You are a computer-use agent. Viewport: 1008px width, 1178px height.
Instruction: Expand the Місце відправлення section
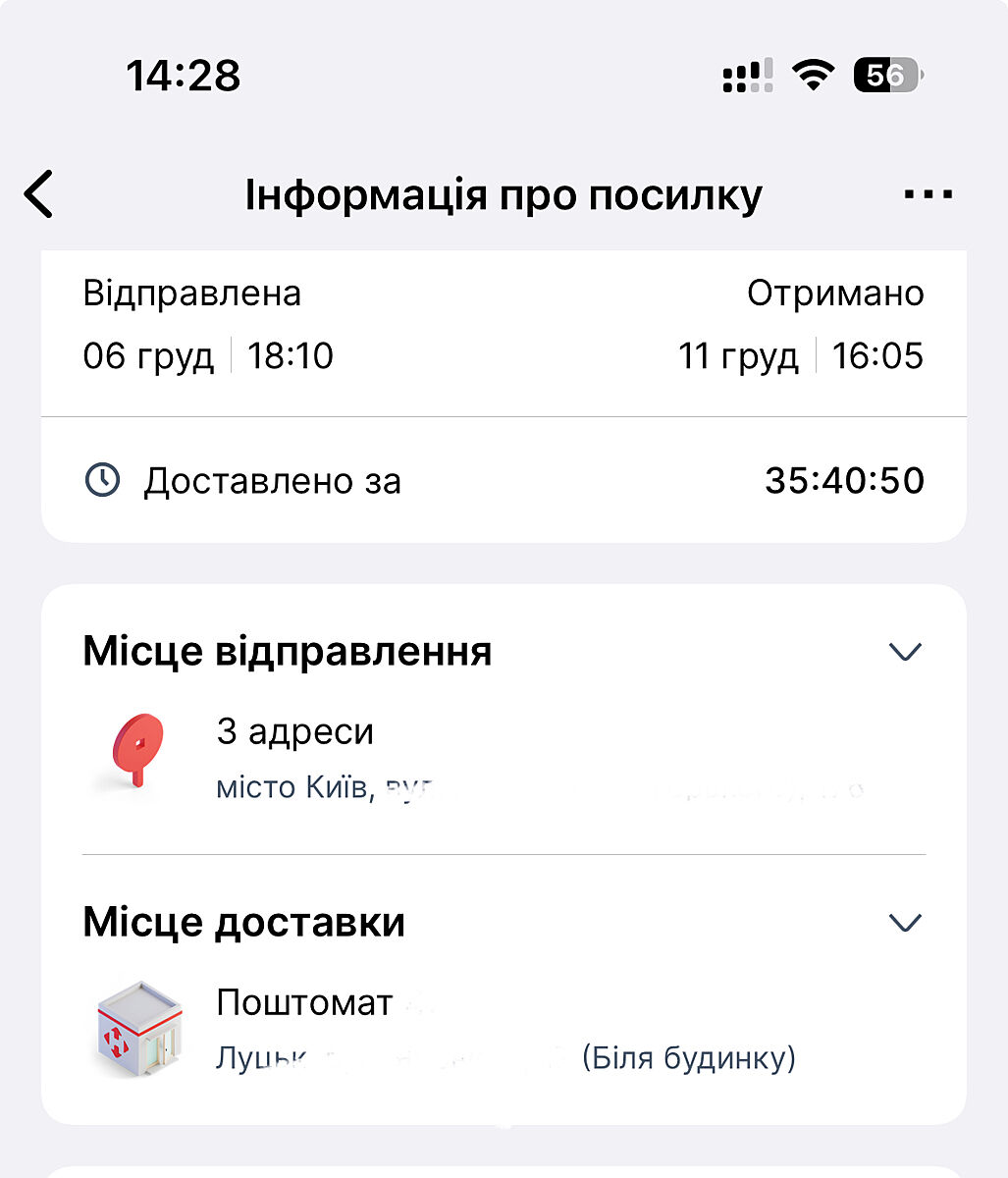coord(904,652)
